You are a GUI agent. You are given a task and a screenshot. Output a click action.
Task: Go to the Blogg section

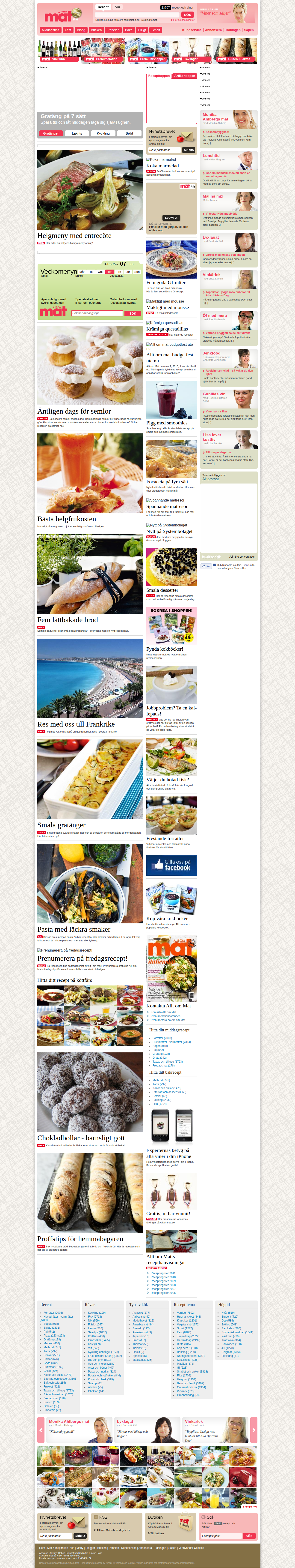[x=81, y=30]
